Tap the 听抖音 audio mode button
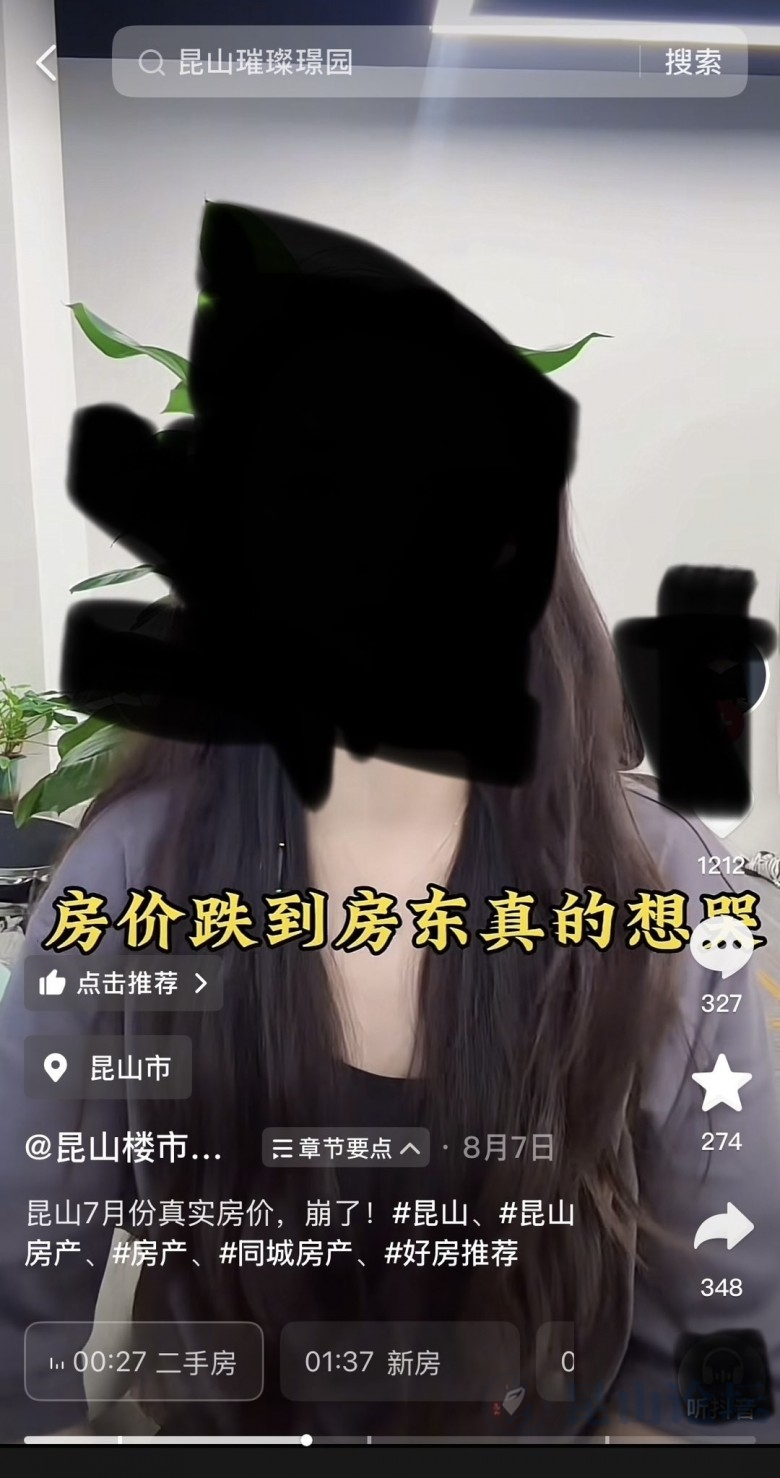This screenshot has width=780, height=1478. pos(721,1385)
